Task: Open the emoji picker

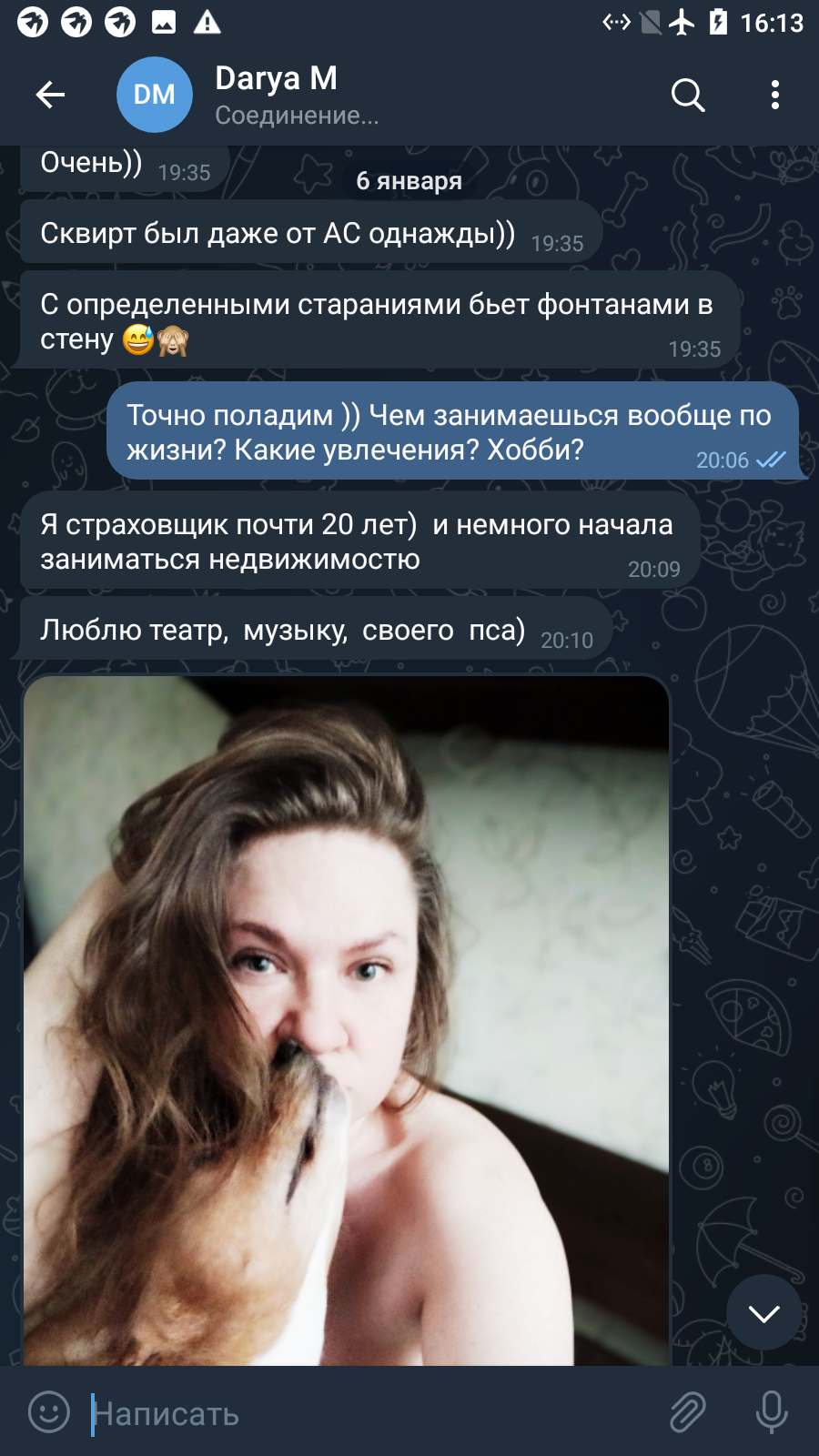Action: 49,1413
